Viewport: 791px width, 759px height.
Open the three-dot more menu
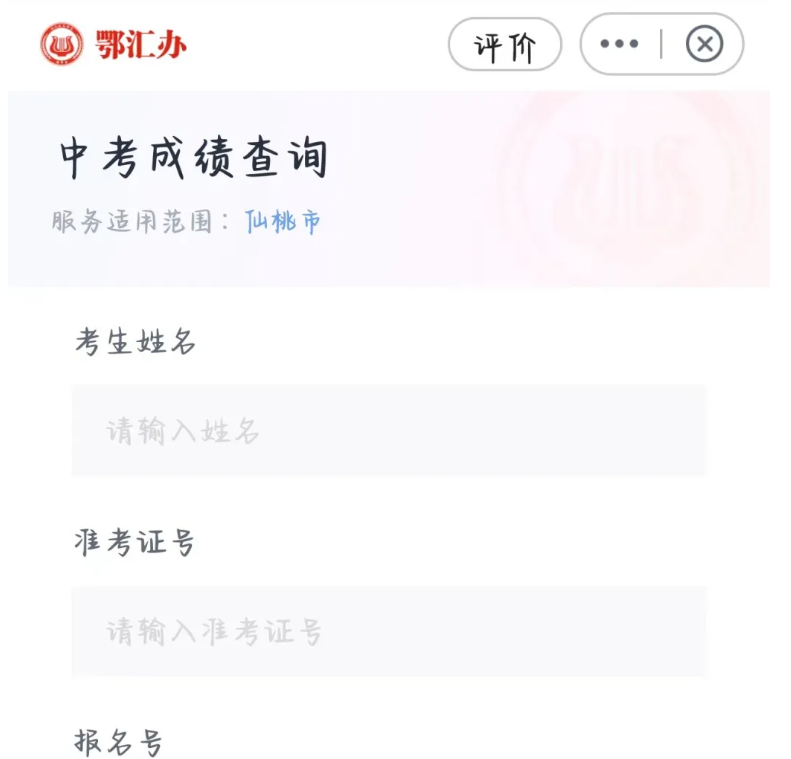(x=619, y=45)
